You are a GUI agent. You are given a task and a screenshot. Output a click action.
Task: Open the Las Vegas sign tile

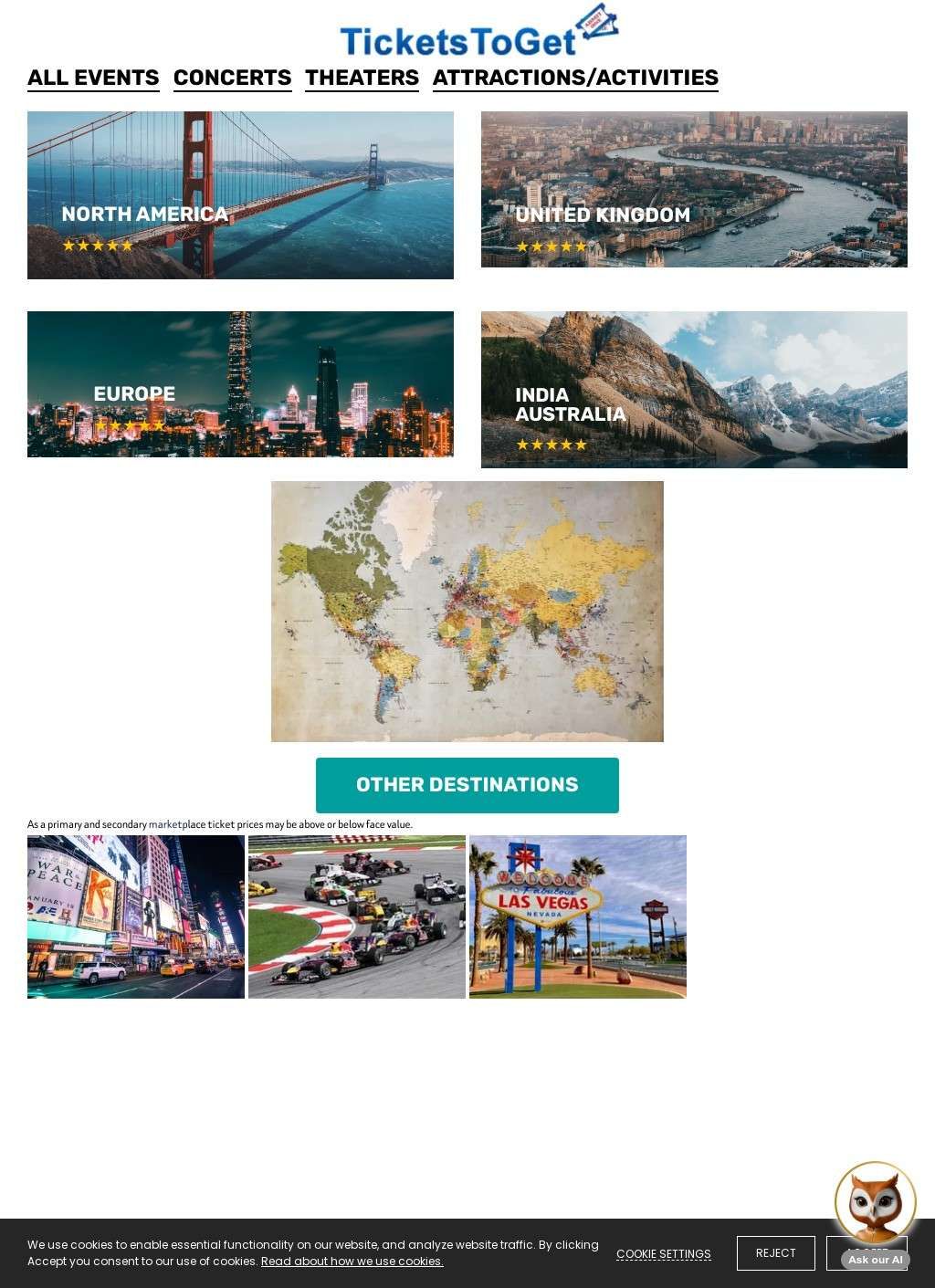578,916
